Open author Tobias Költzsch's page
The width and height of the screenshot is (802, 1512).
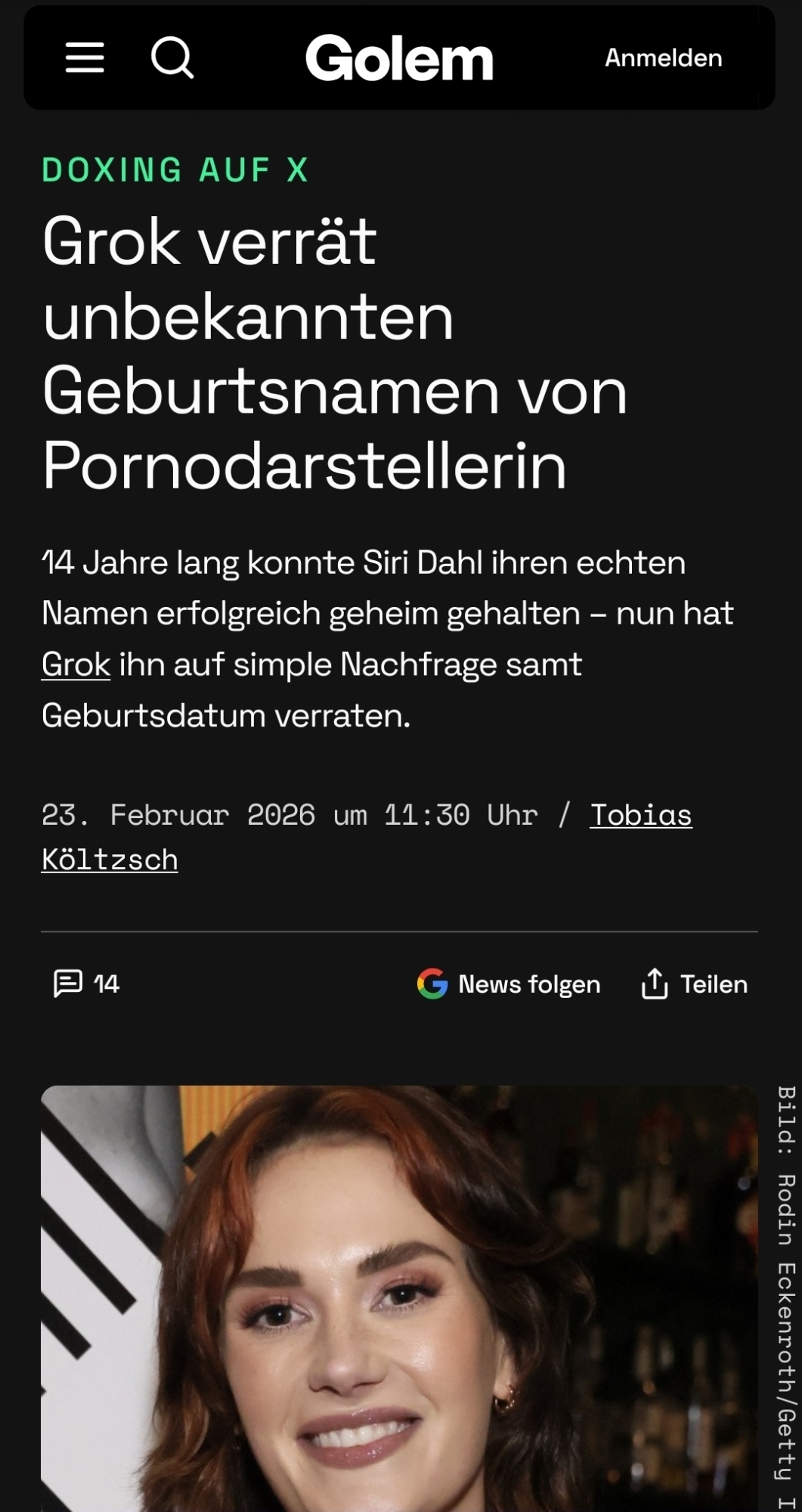[640, 815]
